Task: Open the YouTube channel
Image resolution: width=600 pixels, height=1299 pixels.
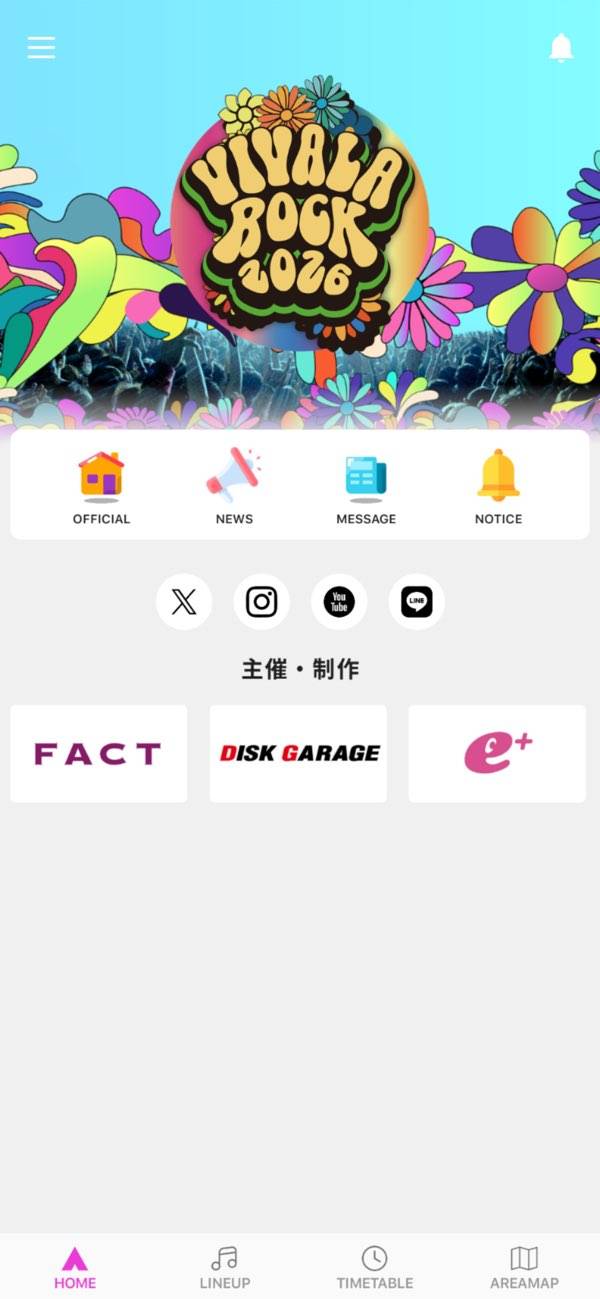Action: (x=339, y=602)
